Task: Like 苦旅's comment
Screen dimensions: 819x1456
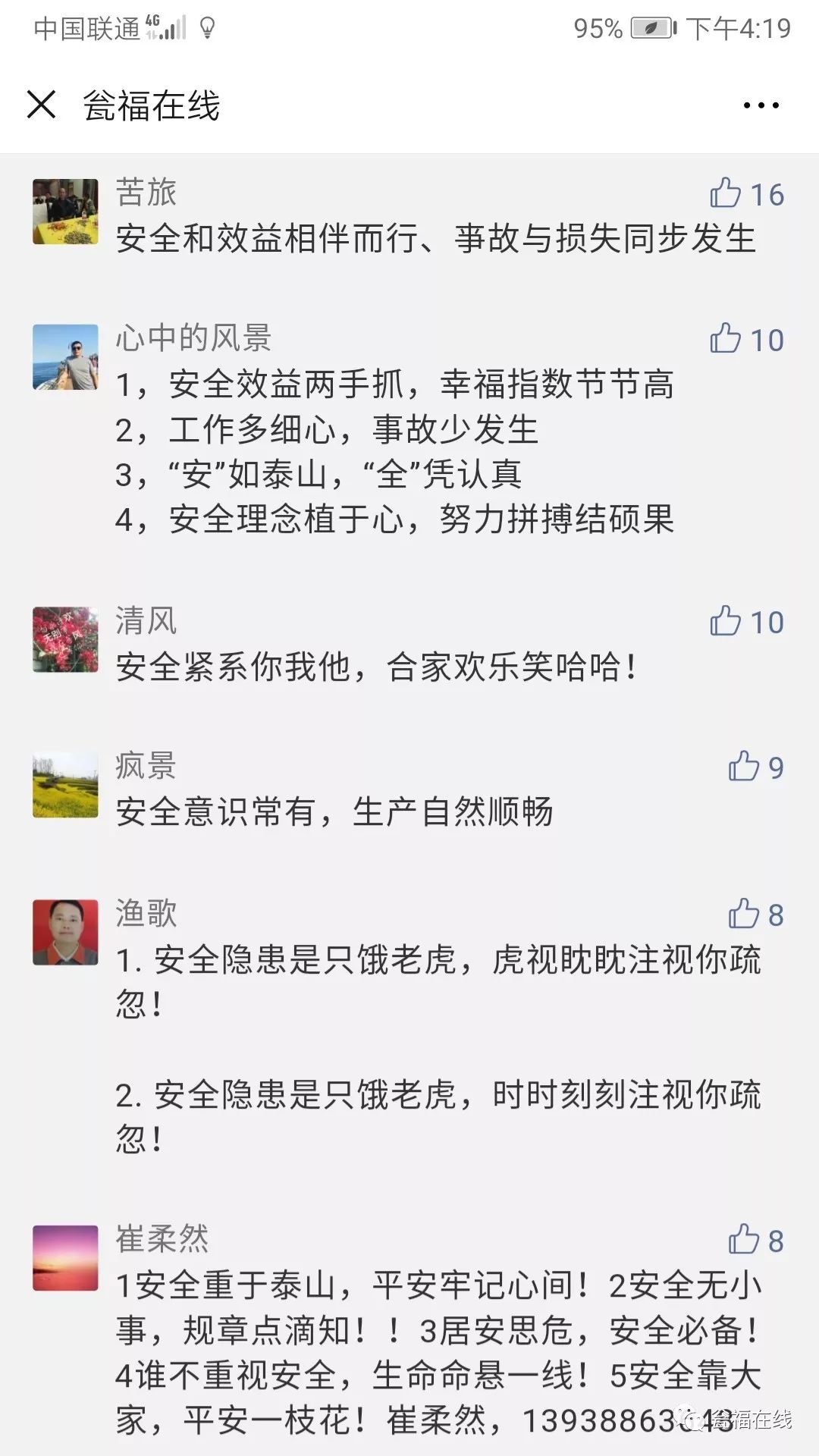Action: point(726,193)
